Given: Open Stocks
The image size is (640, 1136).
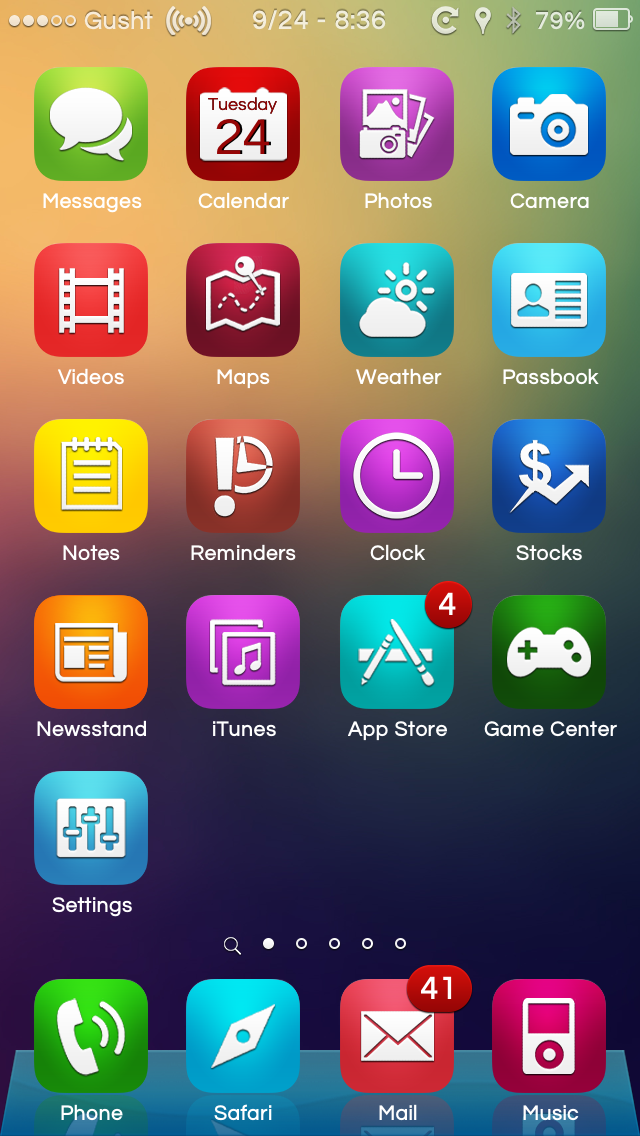Looking at the screenshot, I should (549, 476).
